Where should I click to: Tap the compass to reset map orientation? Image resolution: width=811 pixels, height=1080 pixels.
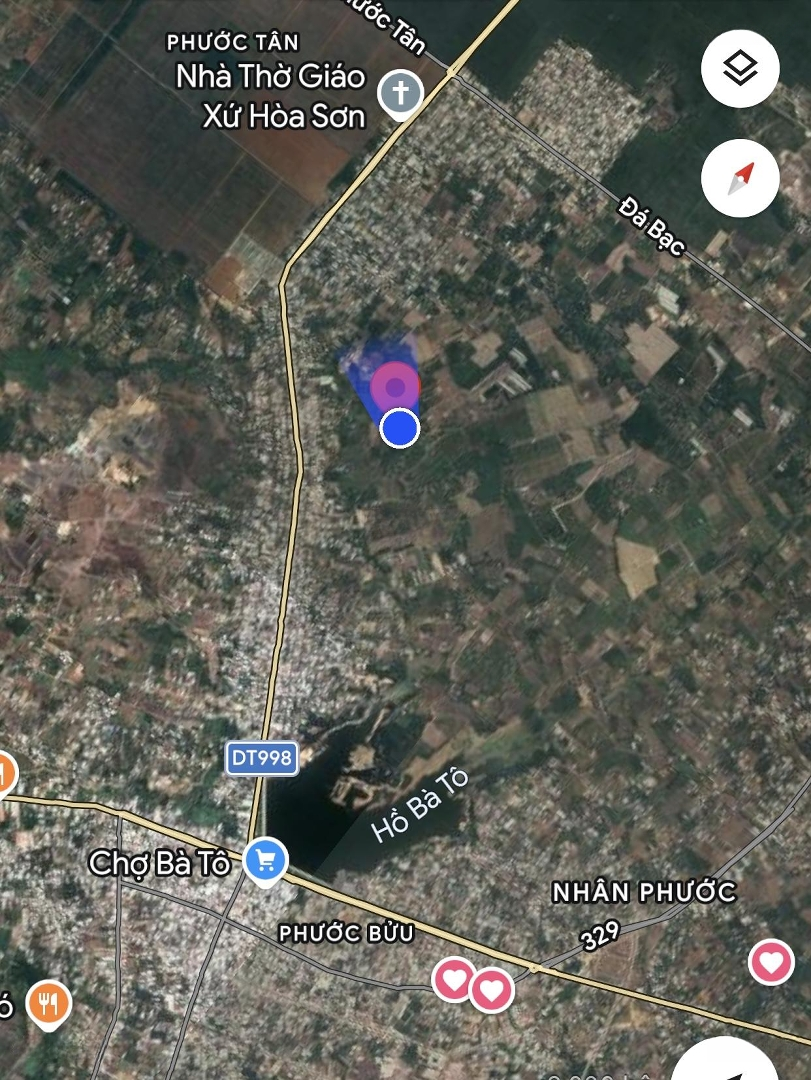point(740,179)
